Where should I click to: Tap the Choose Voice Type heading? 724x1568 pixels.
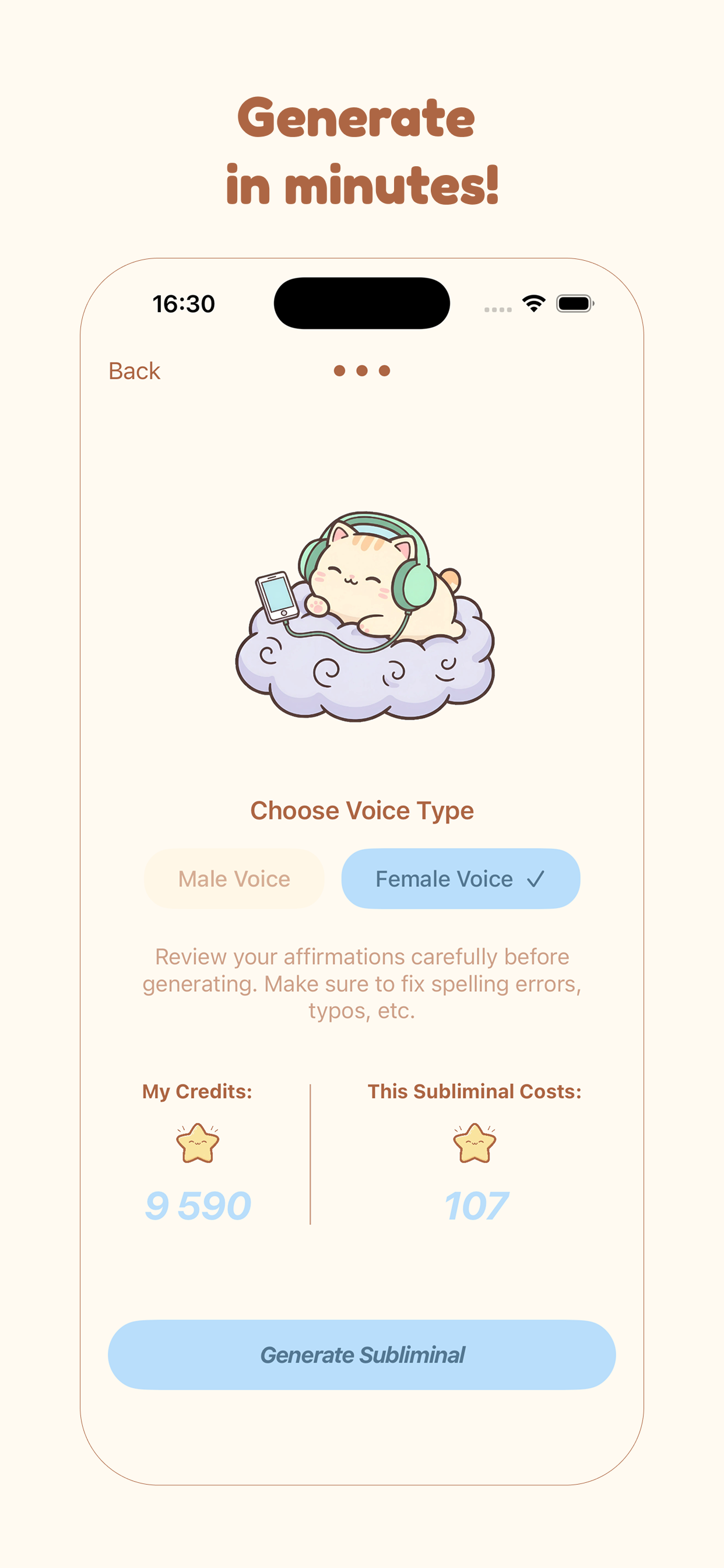363,810
